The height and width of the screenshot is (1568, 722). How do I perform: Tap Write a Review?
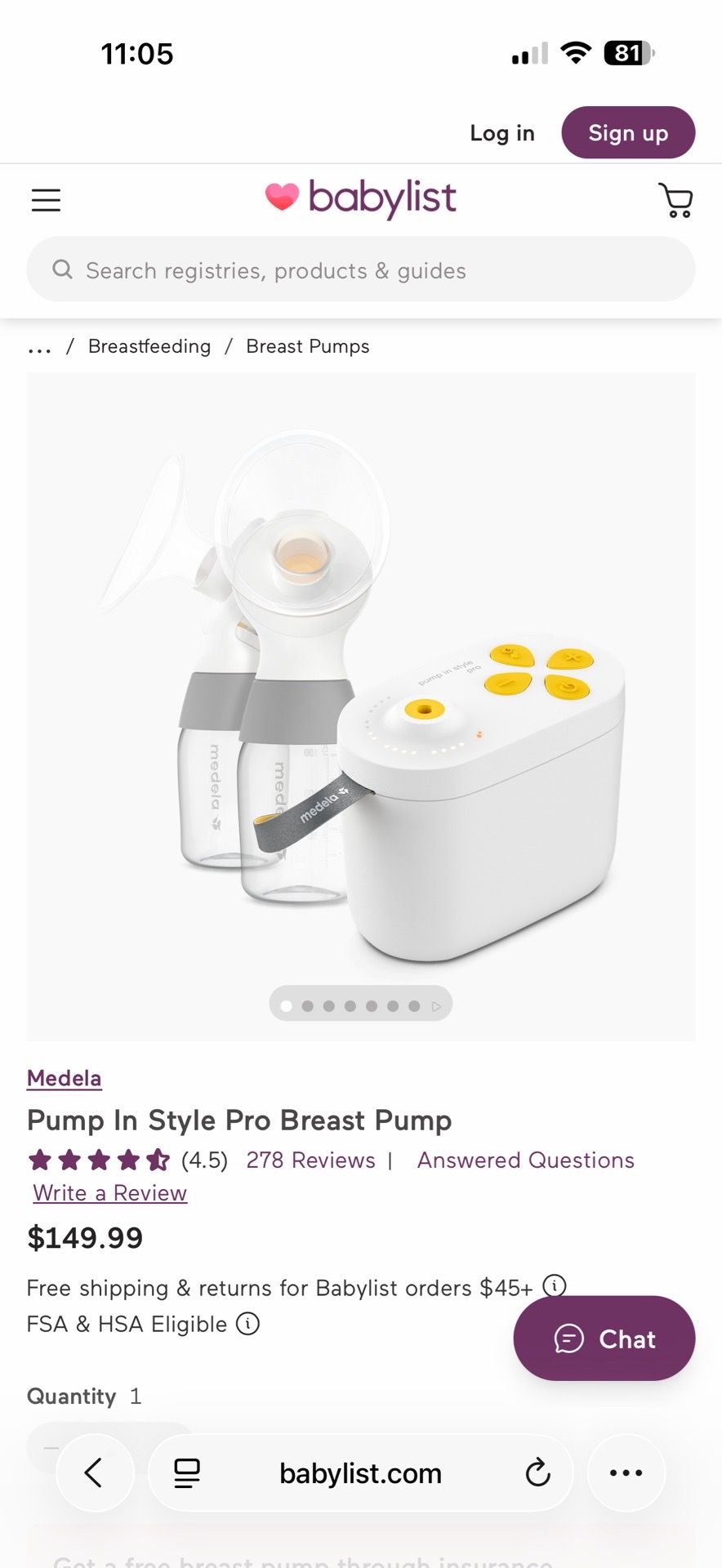point(110,1193)
